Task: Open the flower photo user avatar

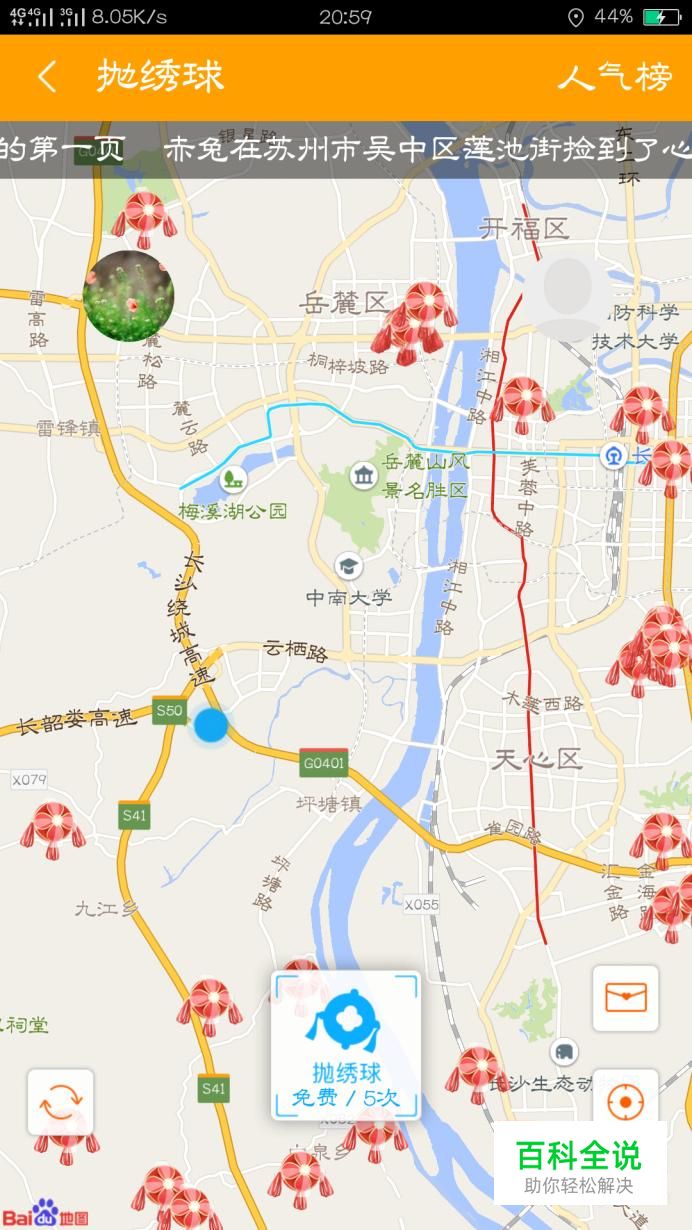Action: click(x=128, y=296)
